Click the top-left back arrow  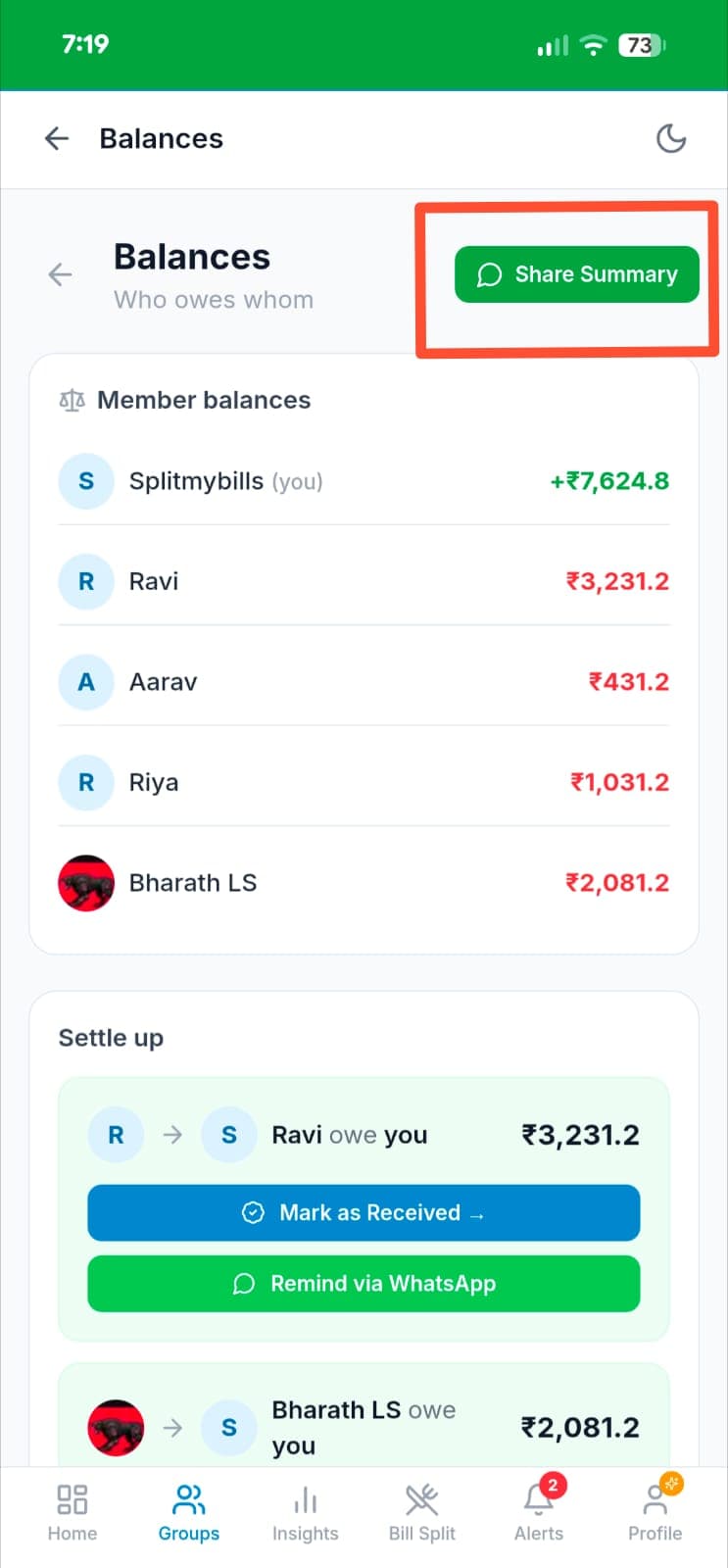click(x=56, y=138)
